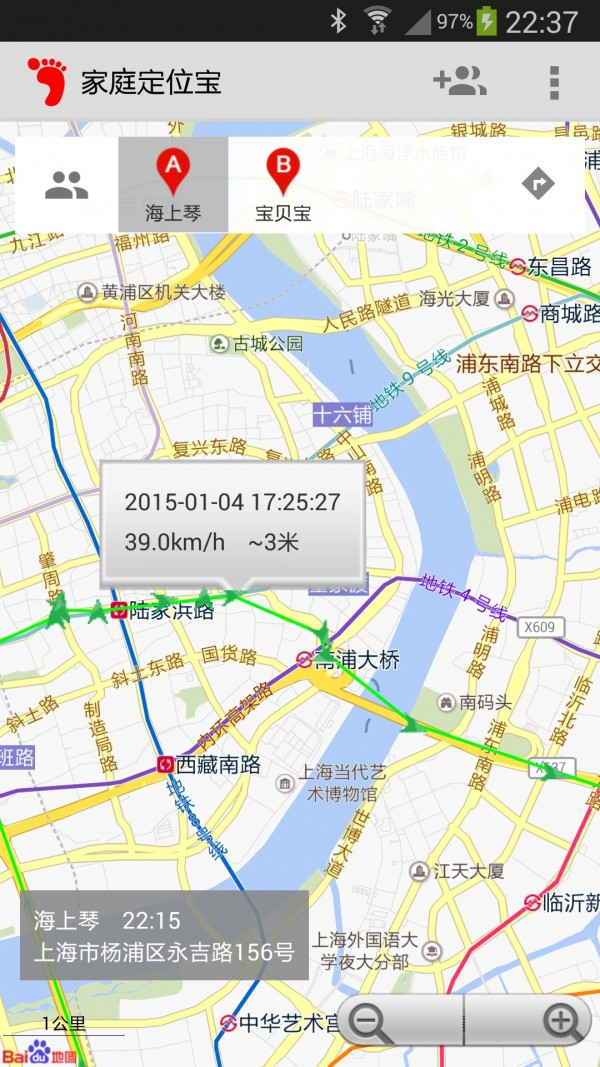Select member A 海上琴
The width and height of the screenshot is (600, 1067).
[173, 185]
